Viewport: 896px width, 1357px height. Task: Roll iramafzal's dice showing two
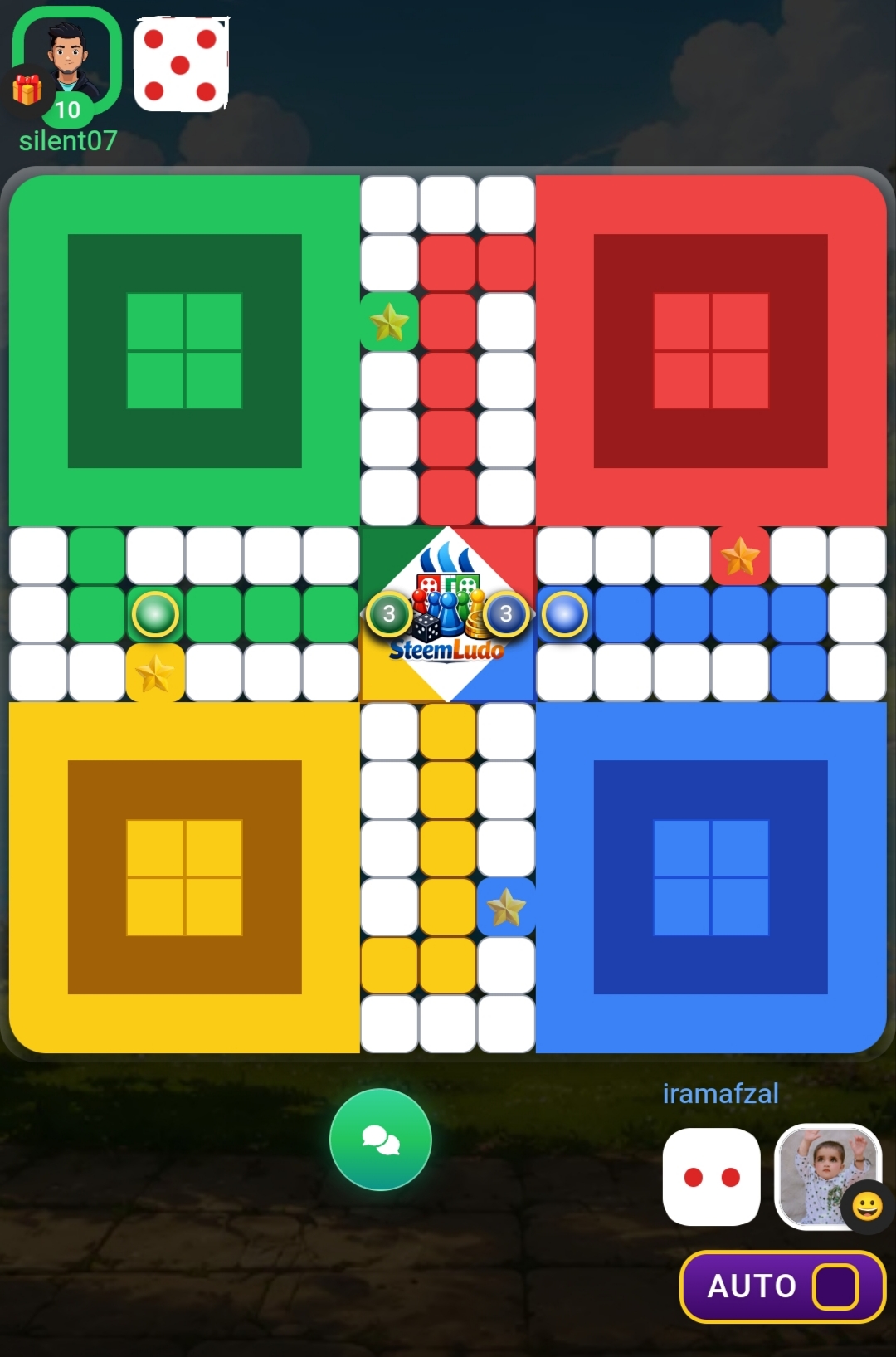click(711, 1177)
